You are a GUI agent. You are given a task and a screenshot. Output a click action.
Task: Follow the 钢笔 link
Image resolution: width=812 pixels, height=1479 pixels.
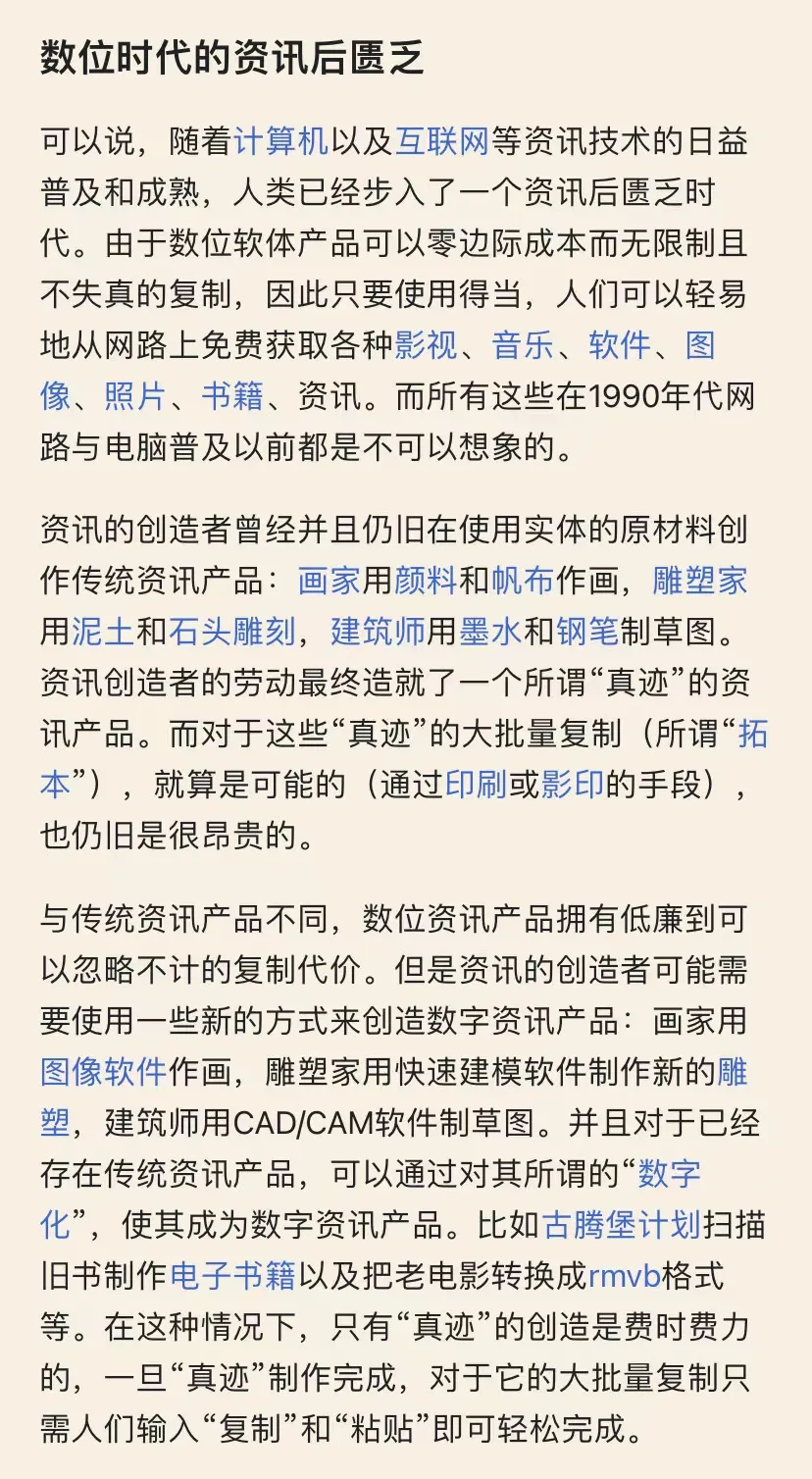[587, 632]
